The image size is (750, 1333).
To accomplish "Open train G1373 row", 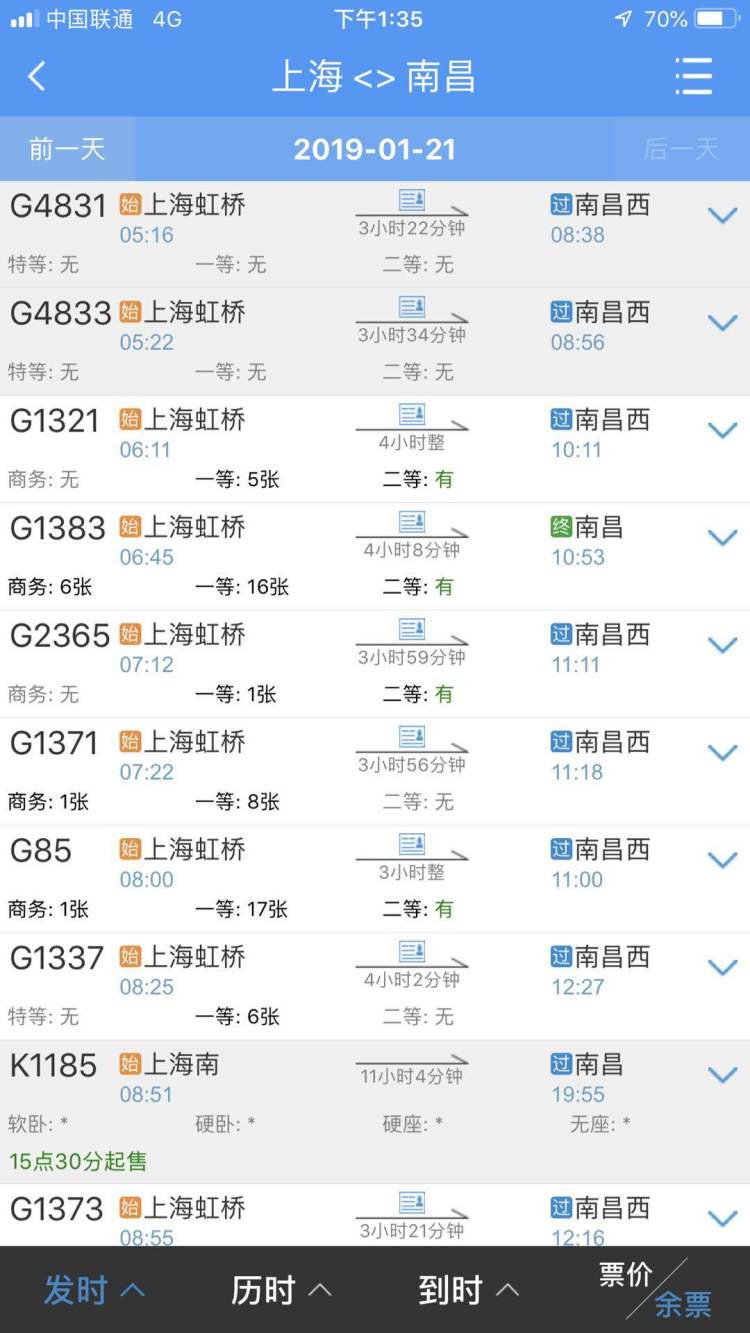I will (375, 1216).
